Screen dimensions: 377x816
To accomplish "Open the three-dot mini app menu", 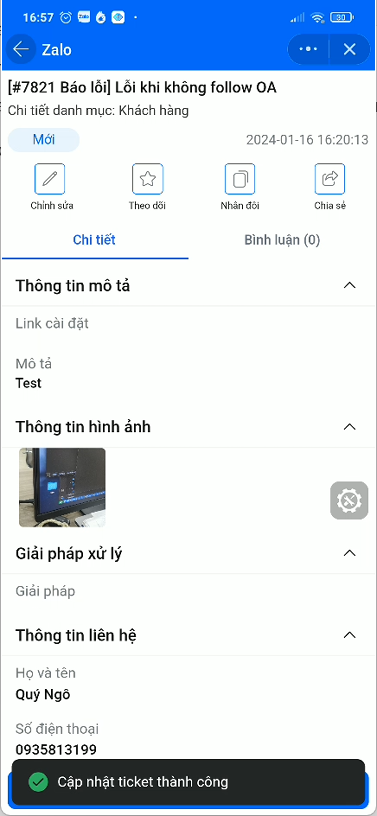I will click(x=308, y=49).
